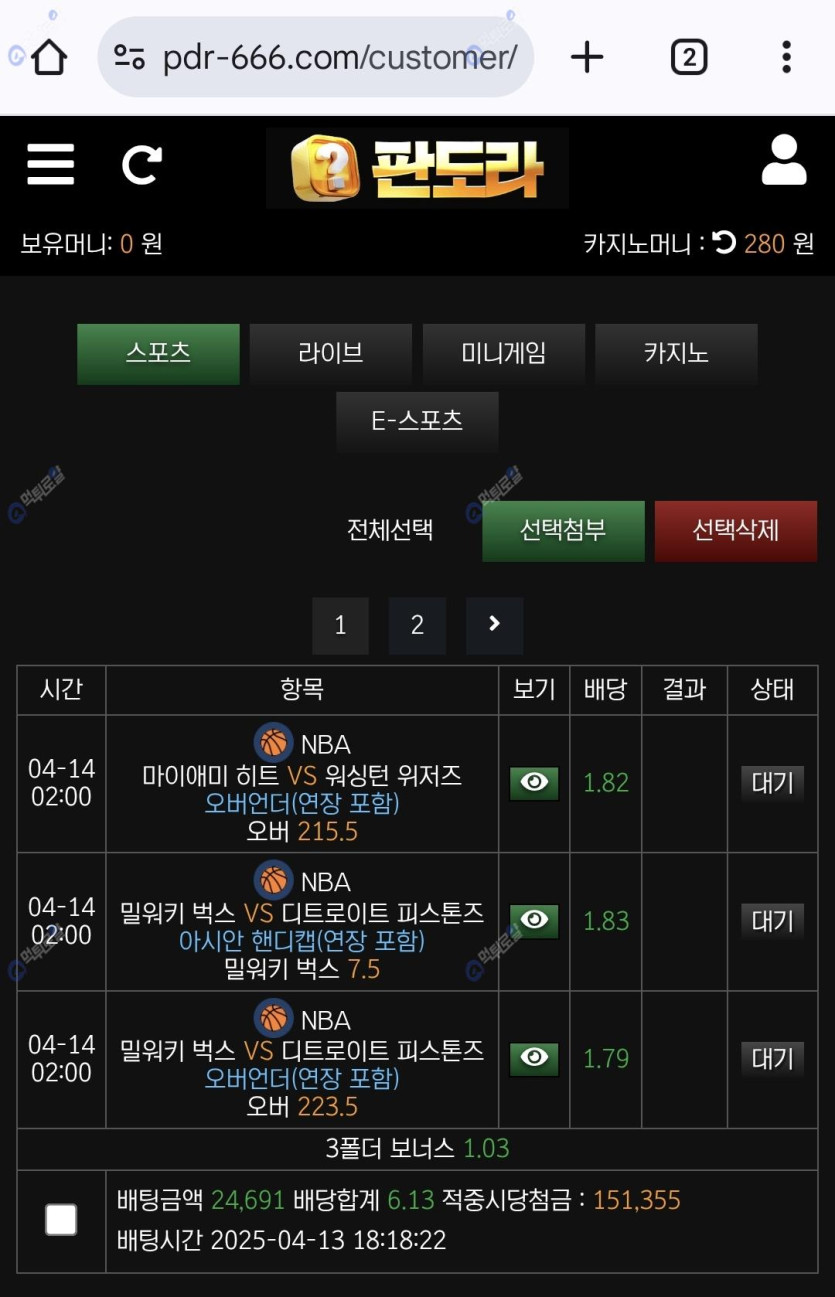The height and width of the screenshot is (1297, 835).
Task: Switch to the E-스포츠 tab
Action: pos(417,422)
